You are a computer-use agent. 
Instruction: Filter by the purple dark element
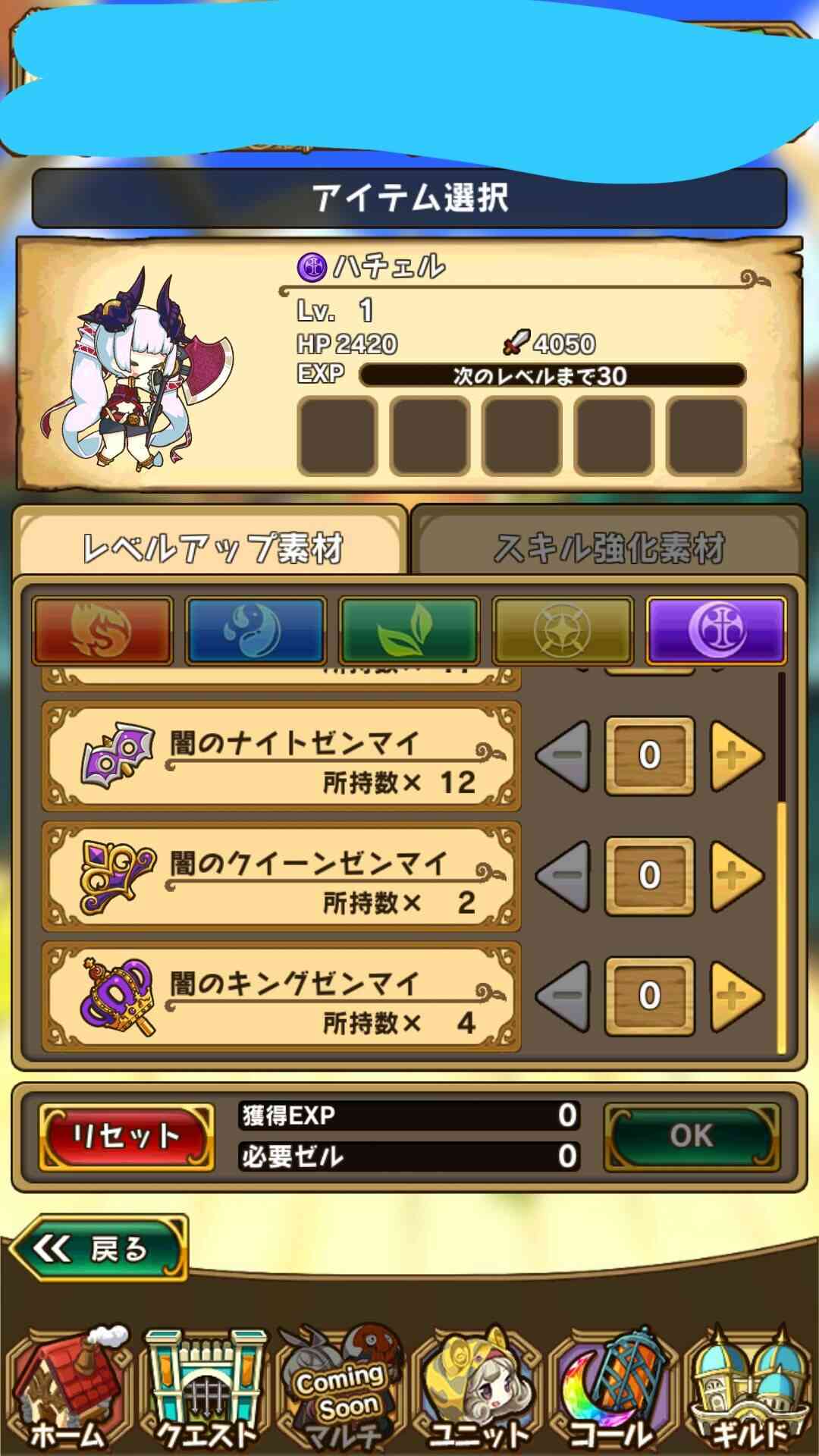pyautogui.click(x=716, y=630)
